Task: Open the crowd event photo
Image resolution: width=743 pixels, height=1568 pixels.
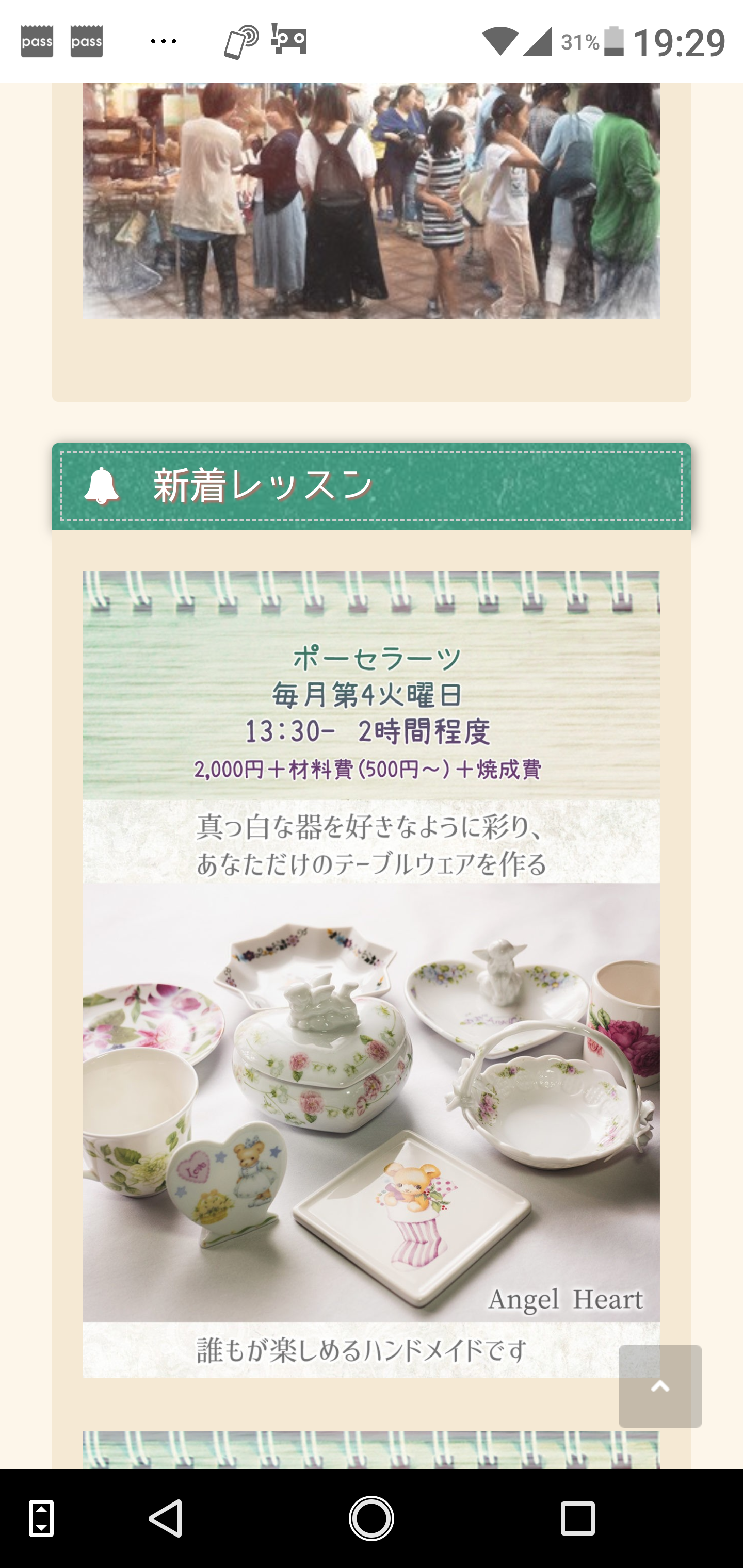Action: pyautogui.click(x=371, y=201)
